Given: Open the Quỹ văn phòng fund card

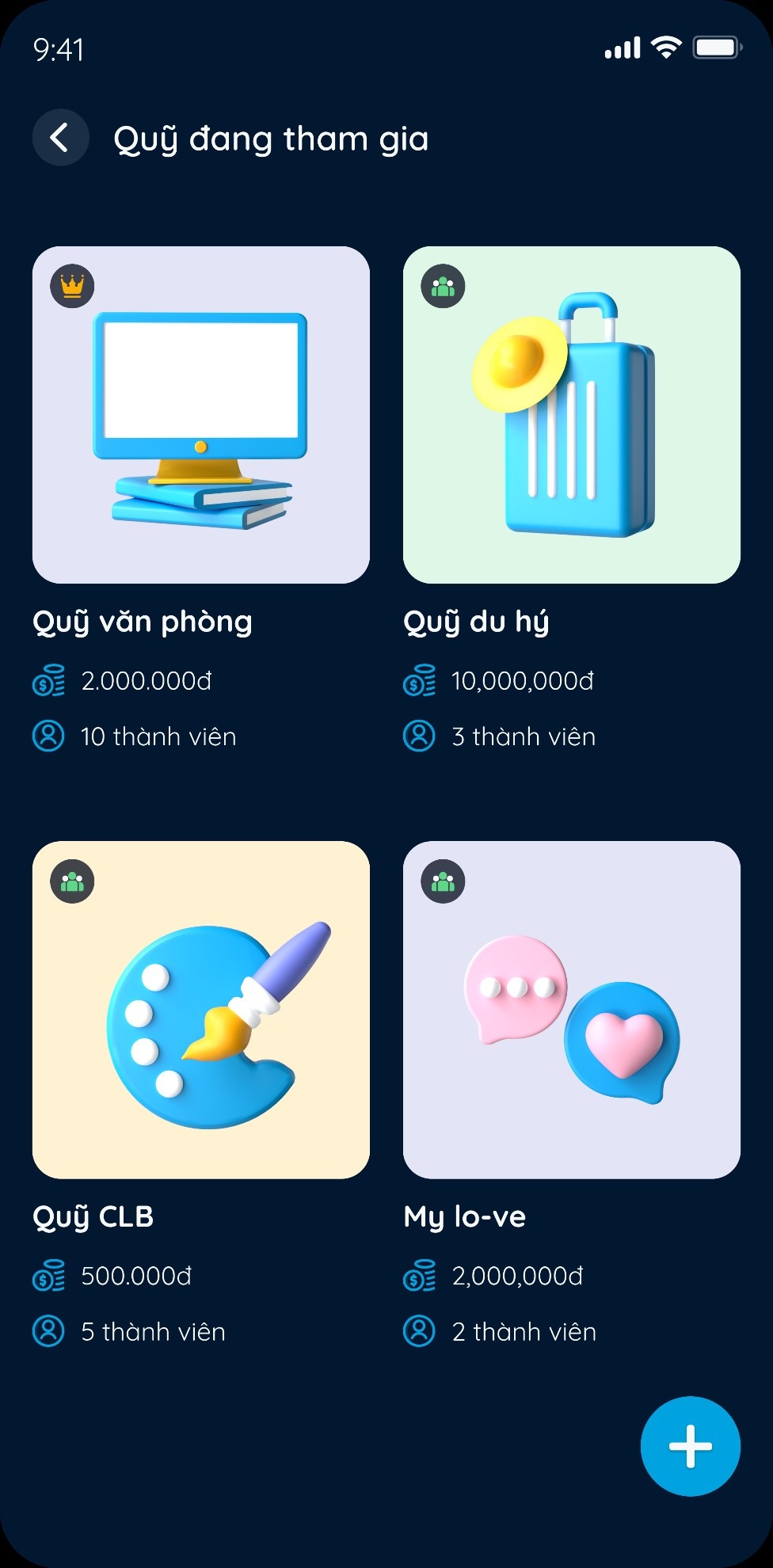Looking at the screenshot, I should [201, 415].
